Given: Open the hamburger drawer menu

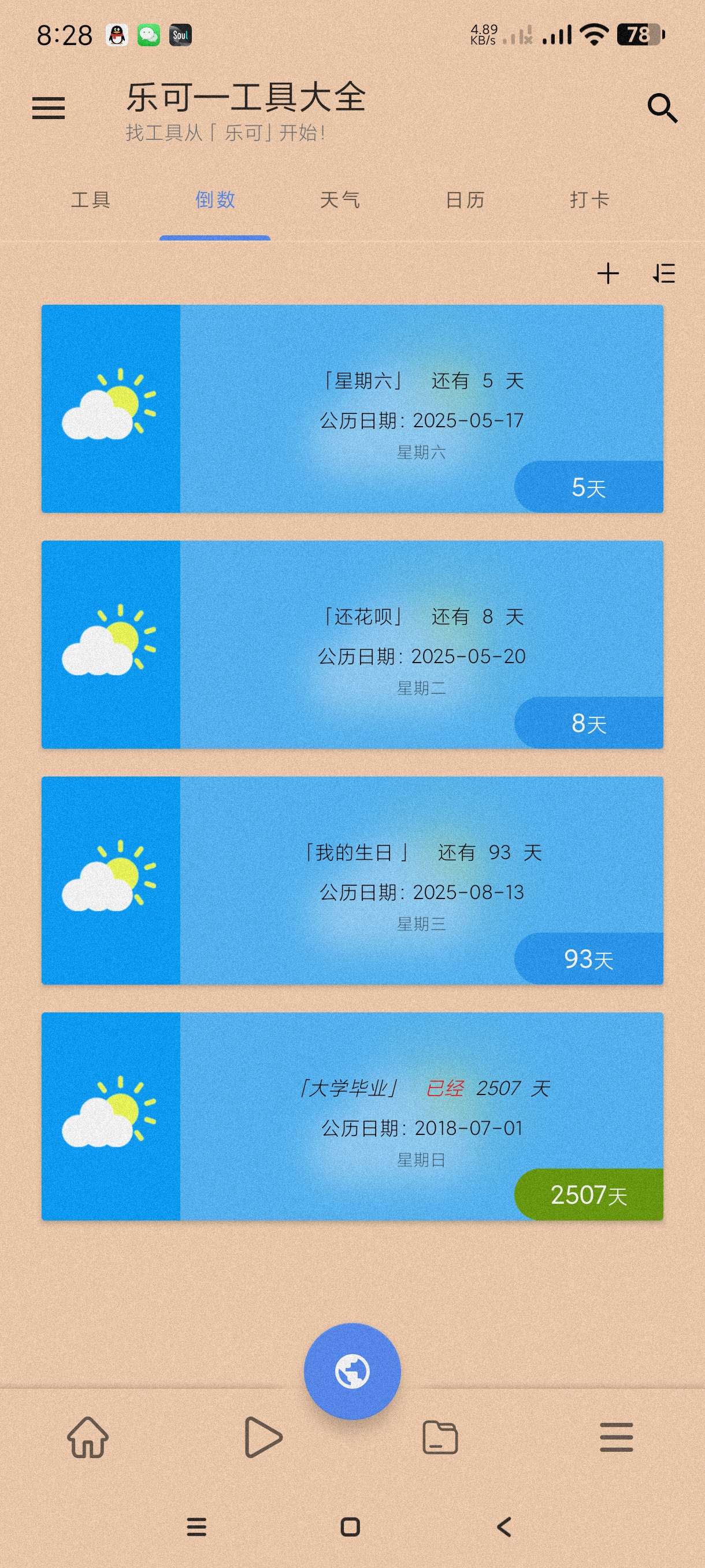Looking at the screenshot, I should (x=49, y=108).
